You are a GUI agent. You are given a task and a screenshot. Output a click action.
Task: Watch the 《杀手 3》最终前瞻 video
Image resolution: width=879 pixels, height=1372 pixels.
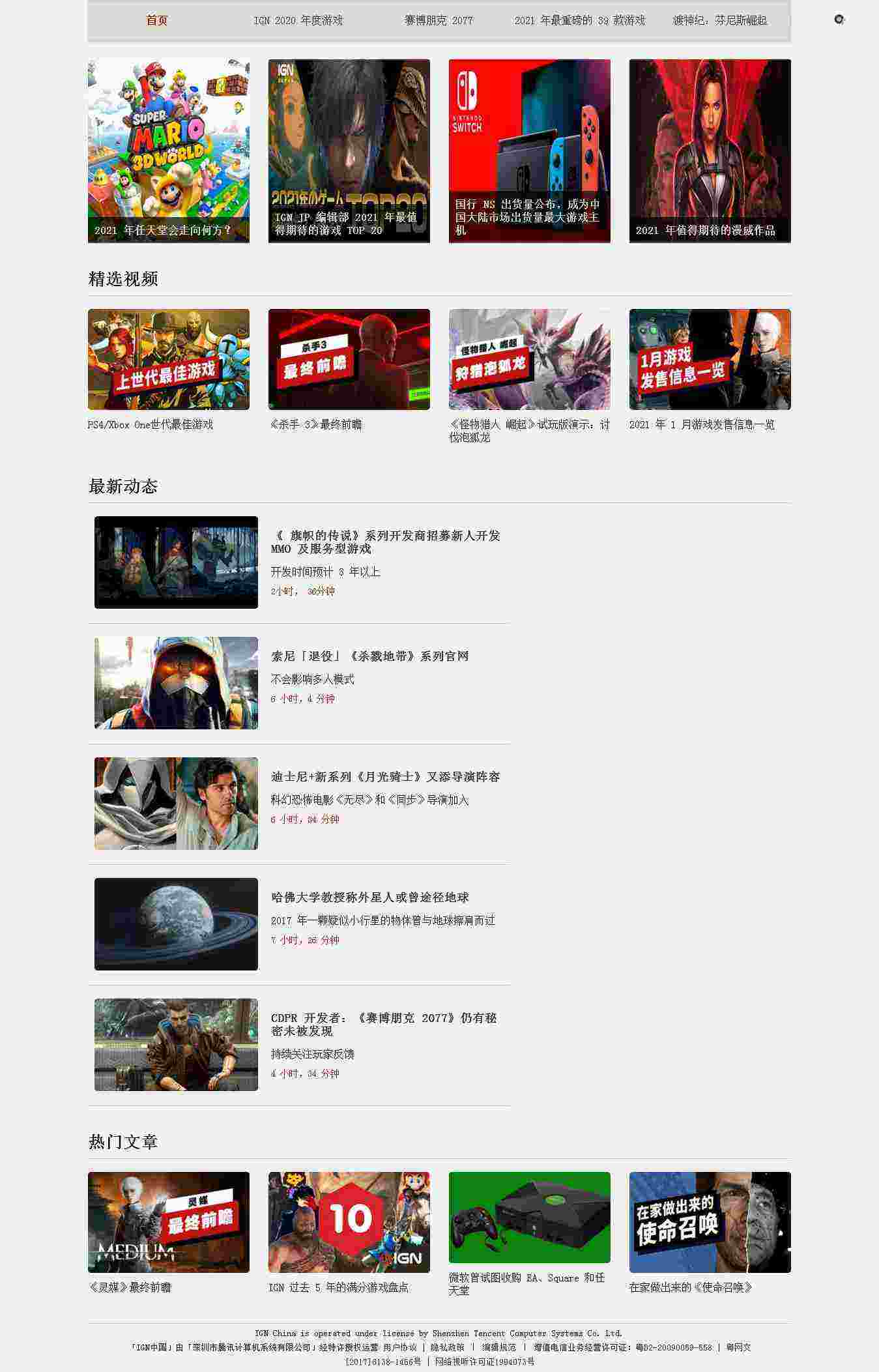[x=349, y=359]
